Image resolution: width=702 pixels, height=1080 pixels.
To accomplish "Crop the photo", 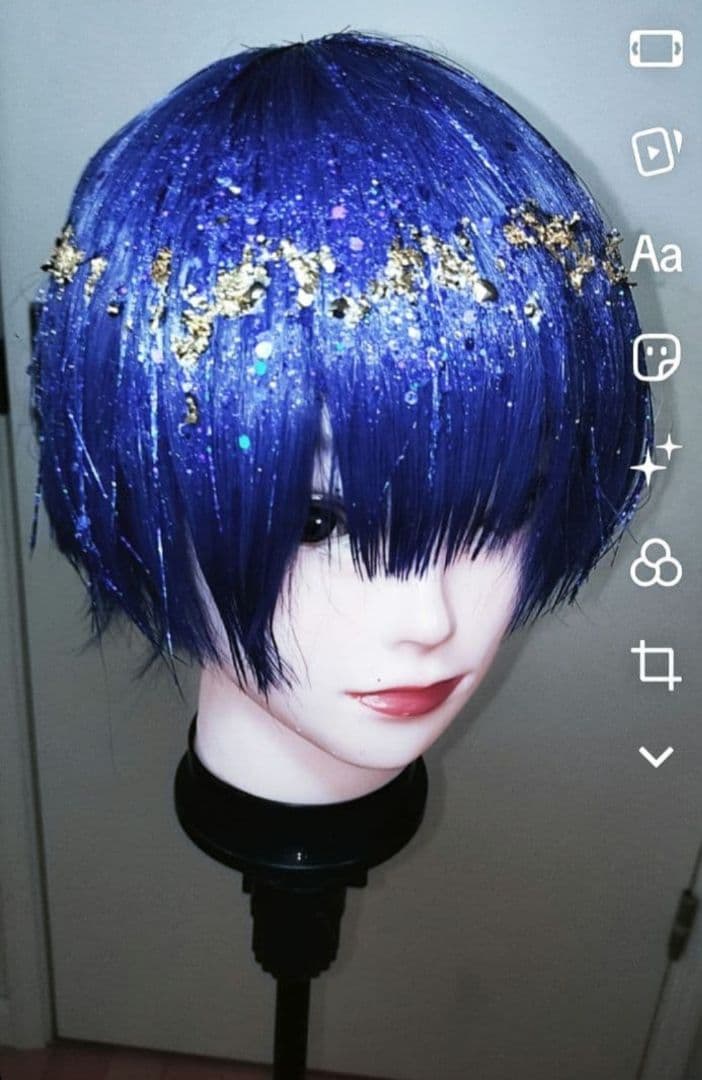I will click(x=656, y=665).
